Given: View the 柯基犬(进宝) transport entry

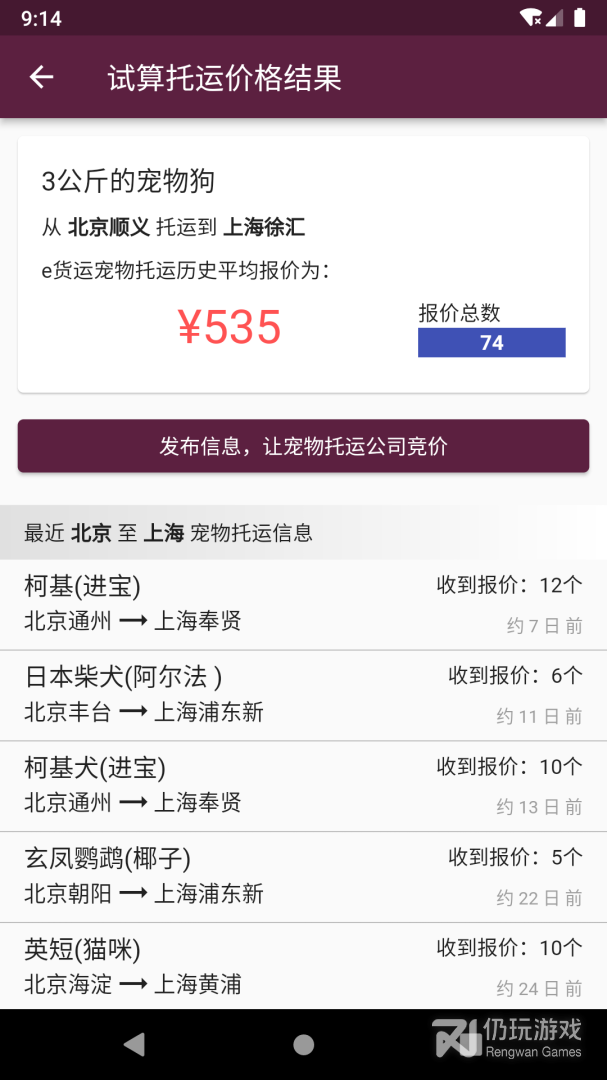Looking at the screenshot, I should pos(303,786).
